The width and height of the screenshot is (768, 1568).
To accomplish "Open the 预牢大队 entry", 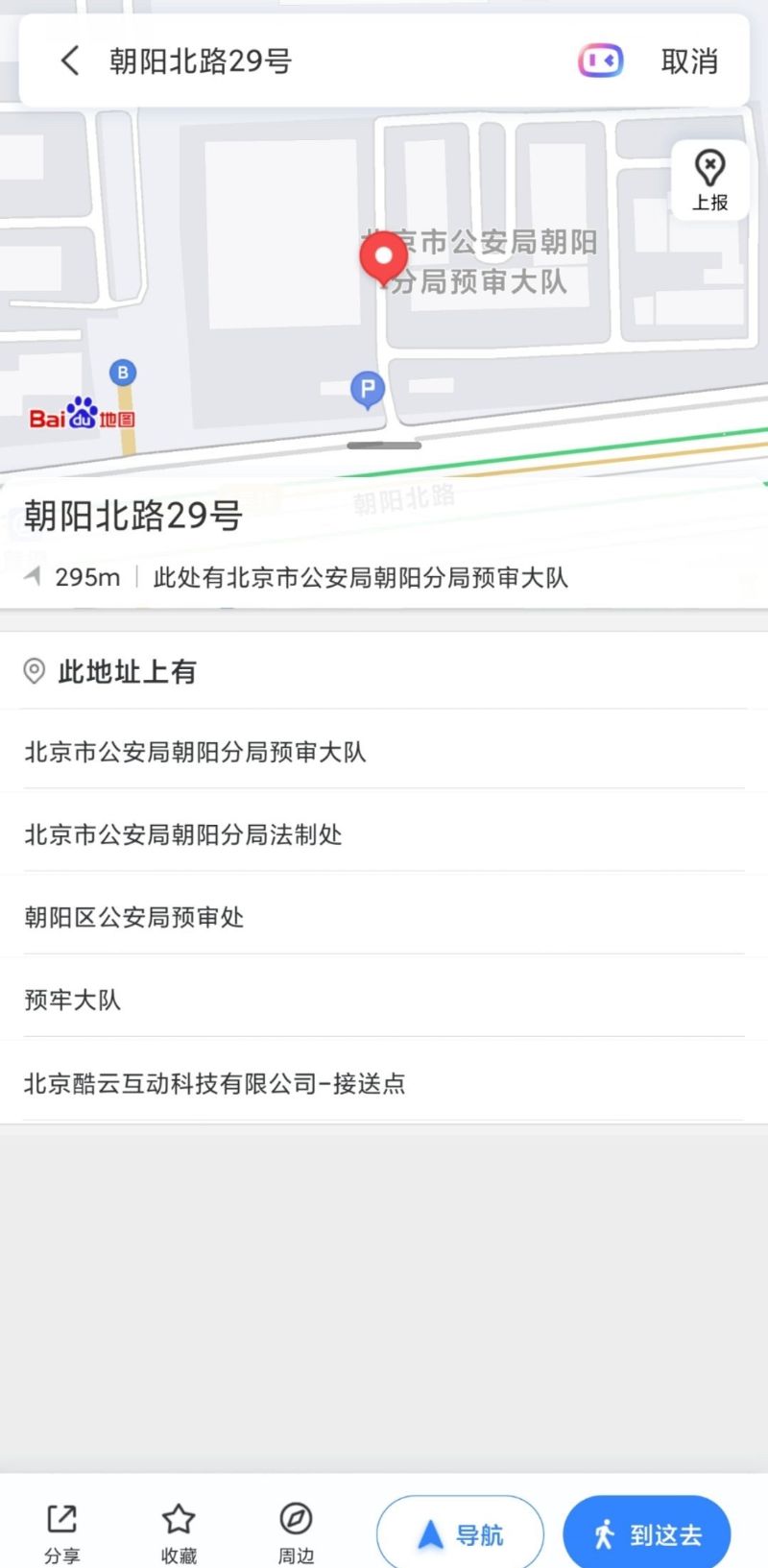I will tap(73, 1000).
